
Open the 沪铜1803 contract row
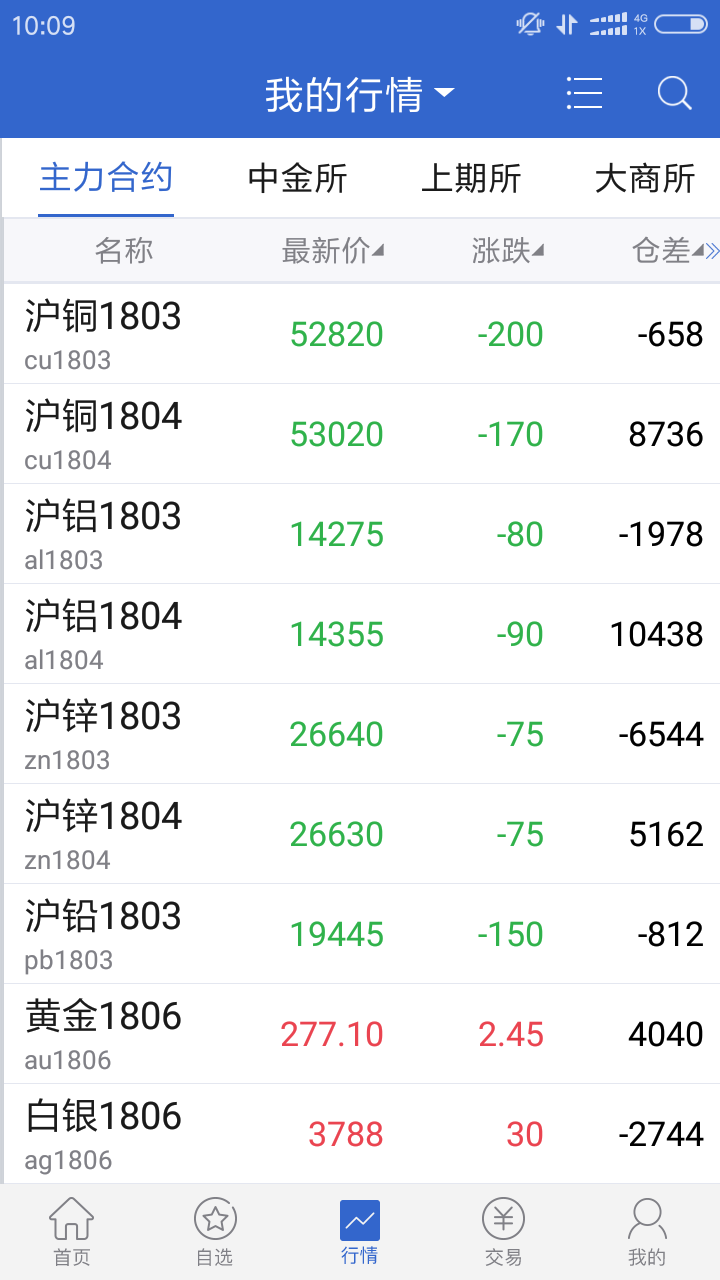(360, 333)
